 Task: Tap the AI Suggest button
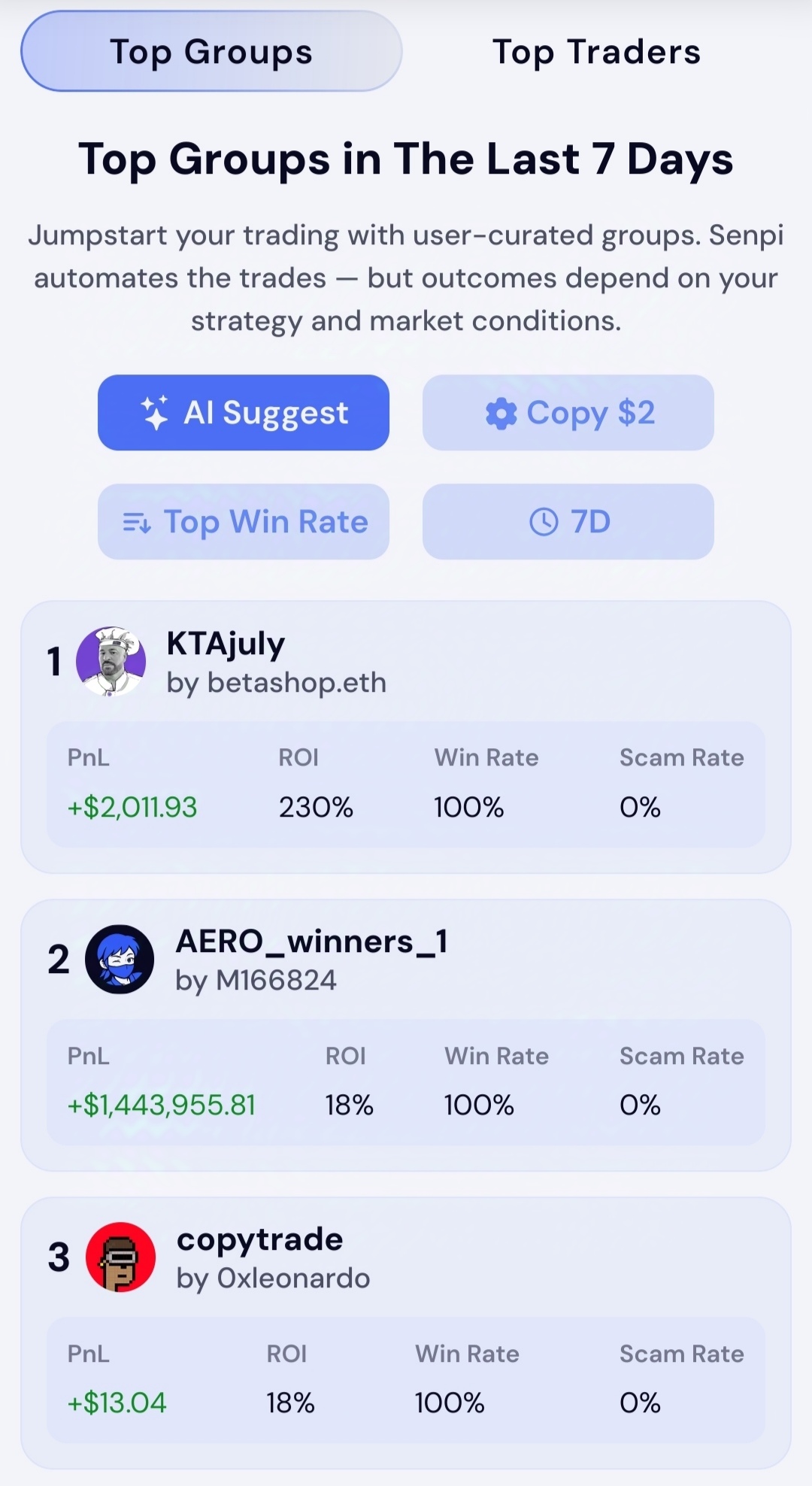(x=244, y=413)
